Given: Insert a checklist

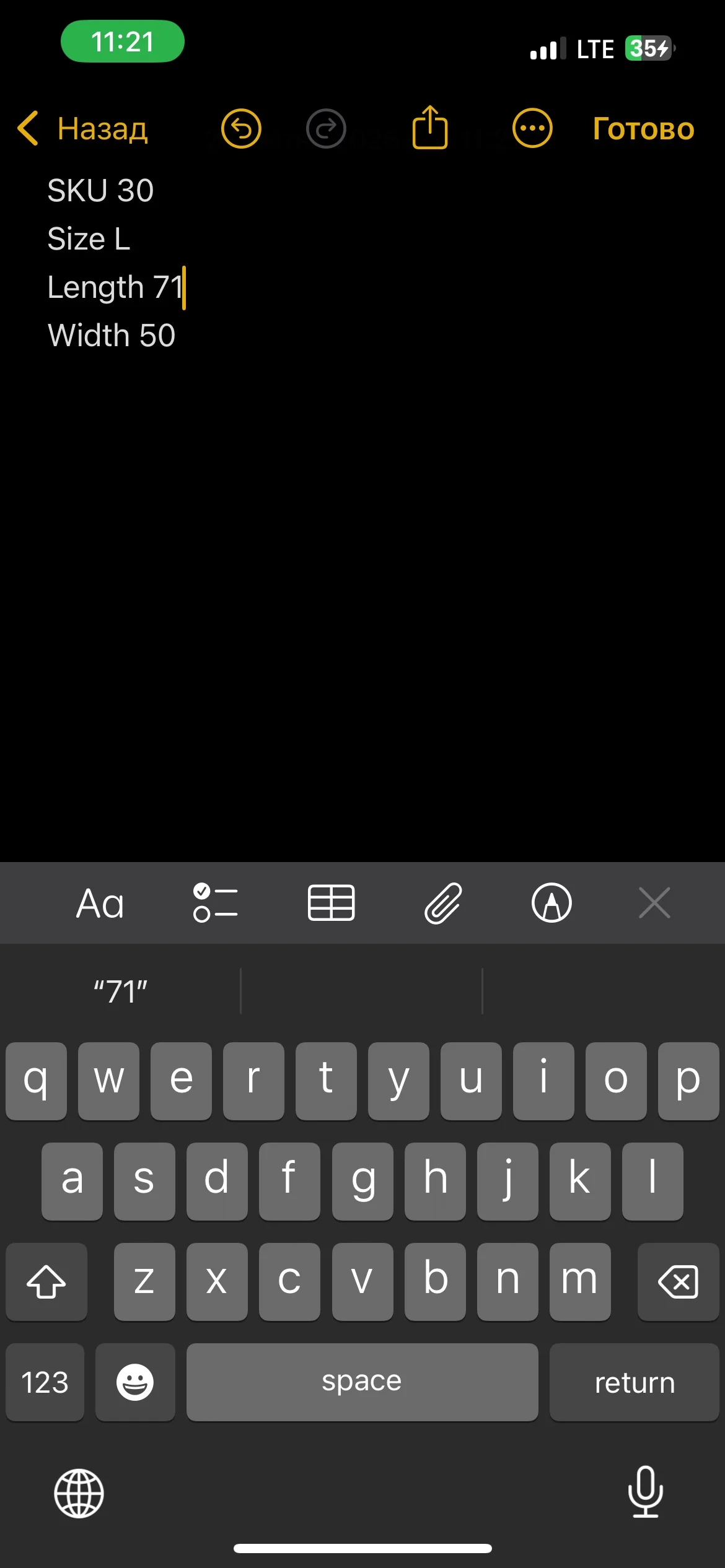Looking at the screenshot, I should [x=215, y=903].
